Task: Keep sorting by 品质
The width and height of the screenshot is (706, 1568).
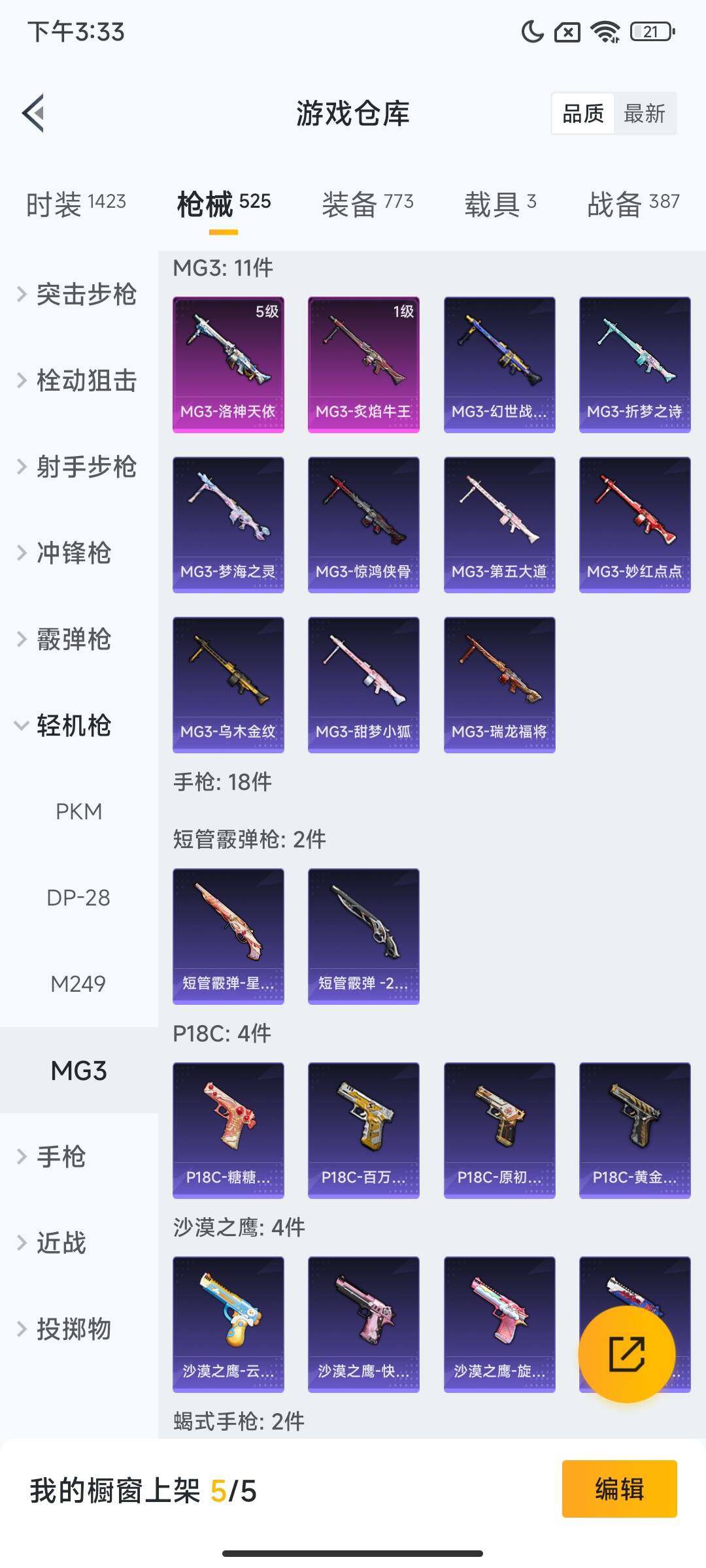Action: coord(584,114)
